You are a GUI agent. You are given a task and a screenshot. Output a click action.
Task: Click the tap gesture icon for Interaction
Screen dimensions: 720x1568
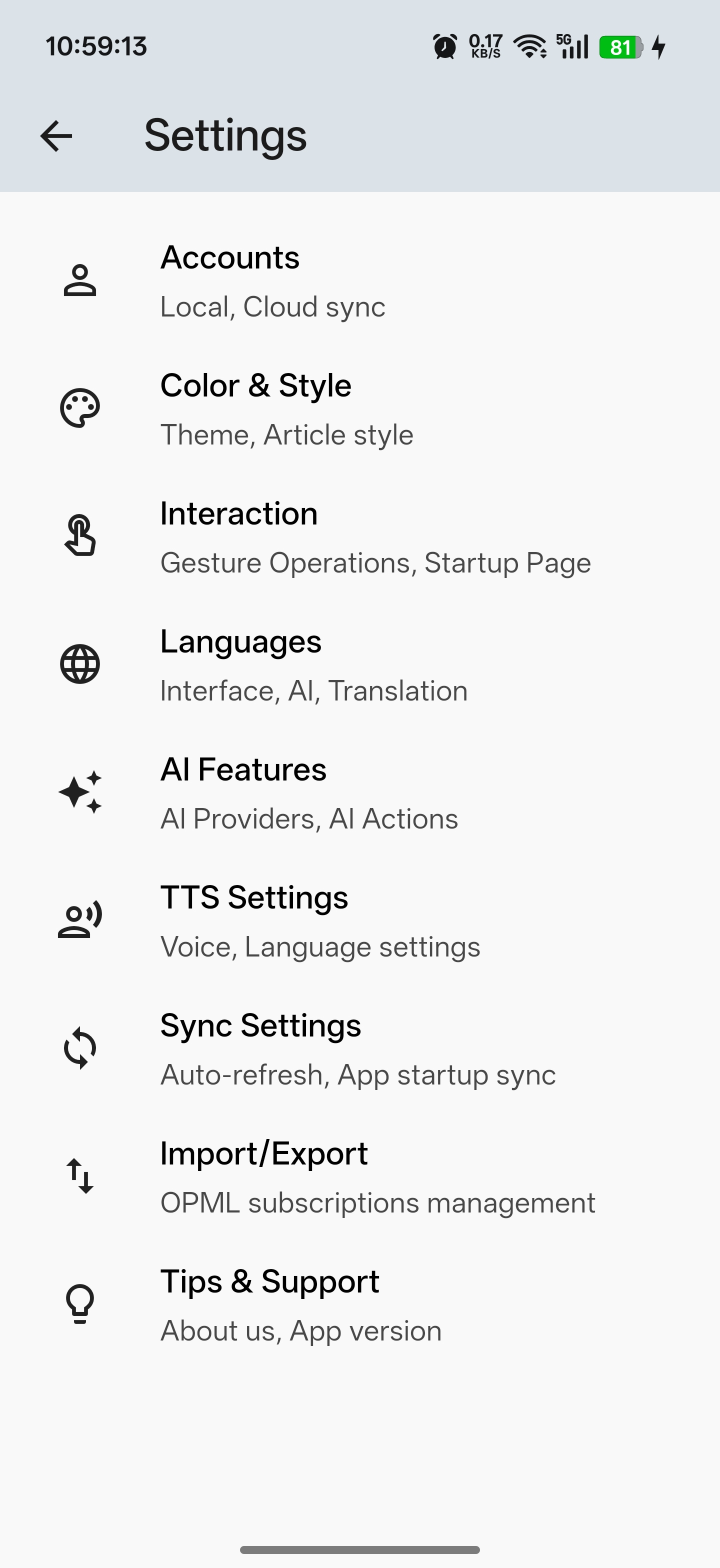[79, 536]
